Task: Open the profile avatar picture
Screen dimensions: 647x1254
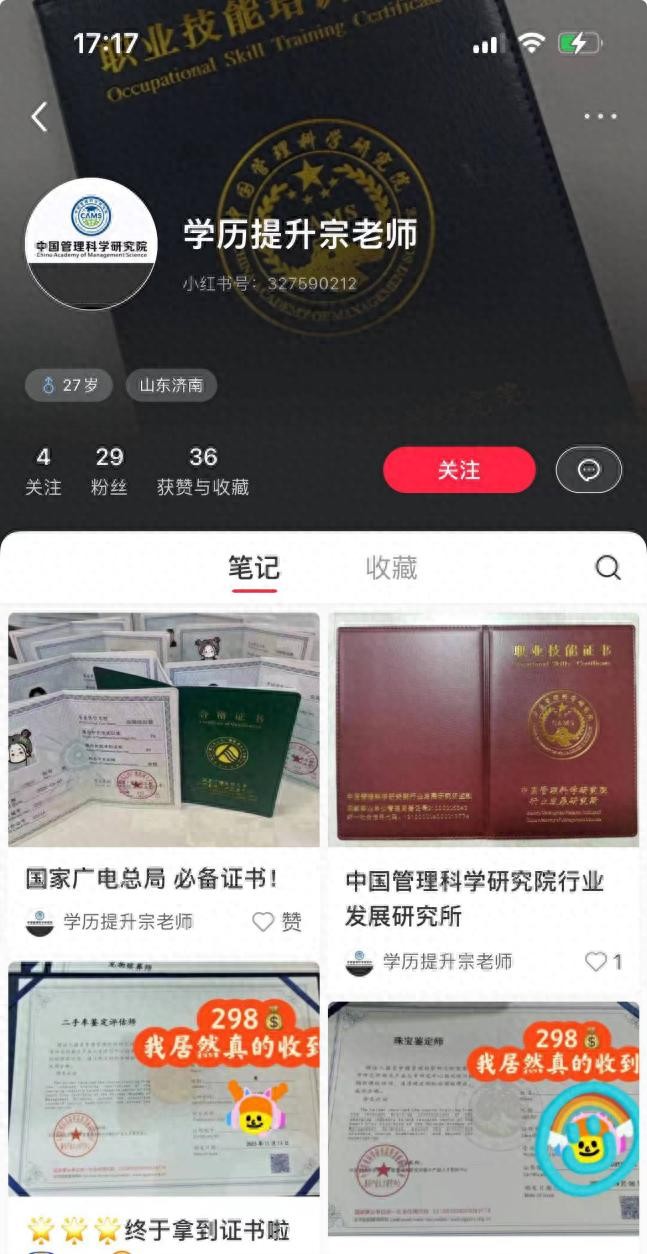Action: [x=91, y=244]
